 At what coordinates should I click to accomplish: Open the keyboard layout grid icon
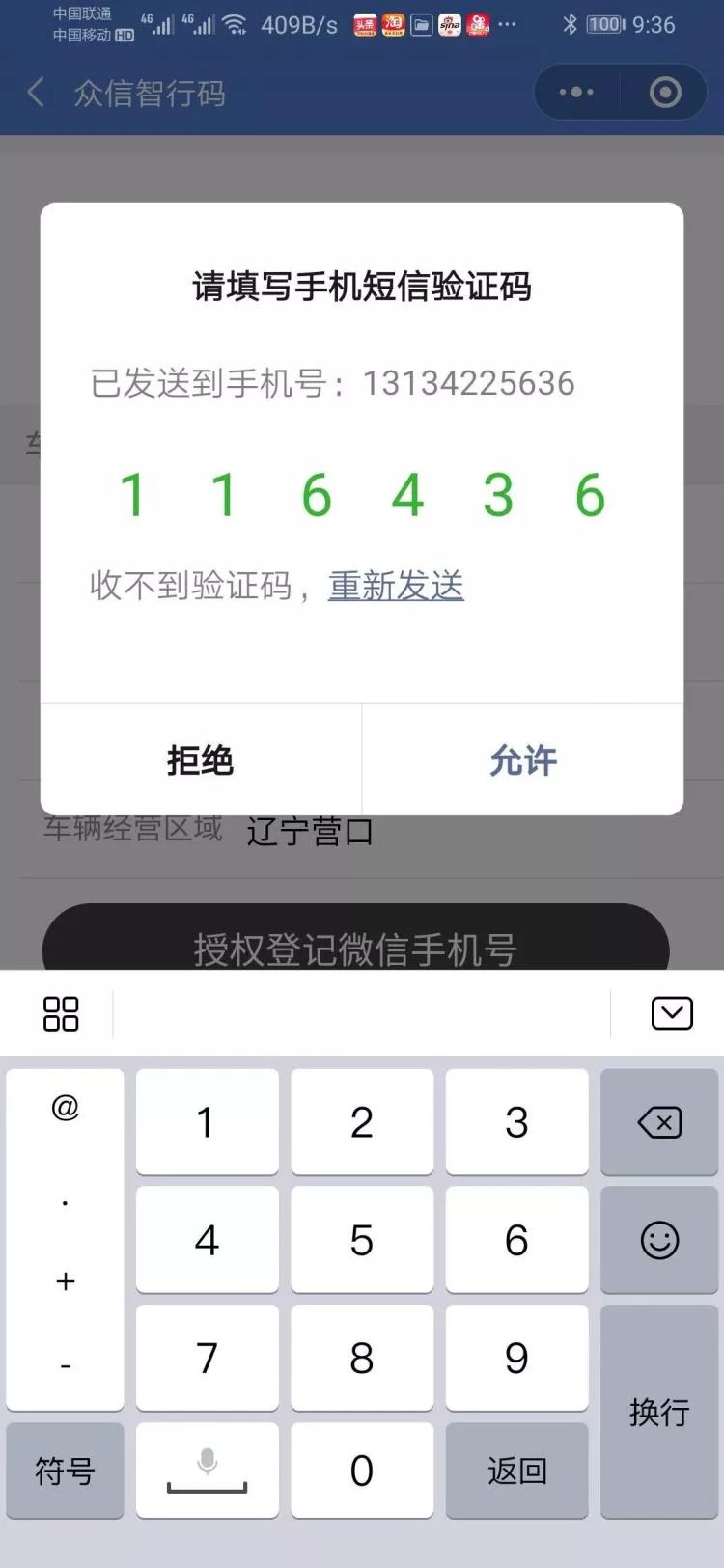(59, 1013)
